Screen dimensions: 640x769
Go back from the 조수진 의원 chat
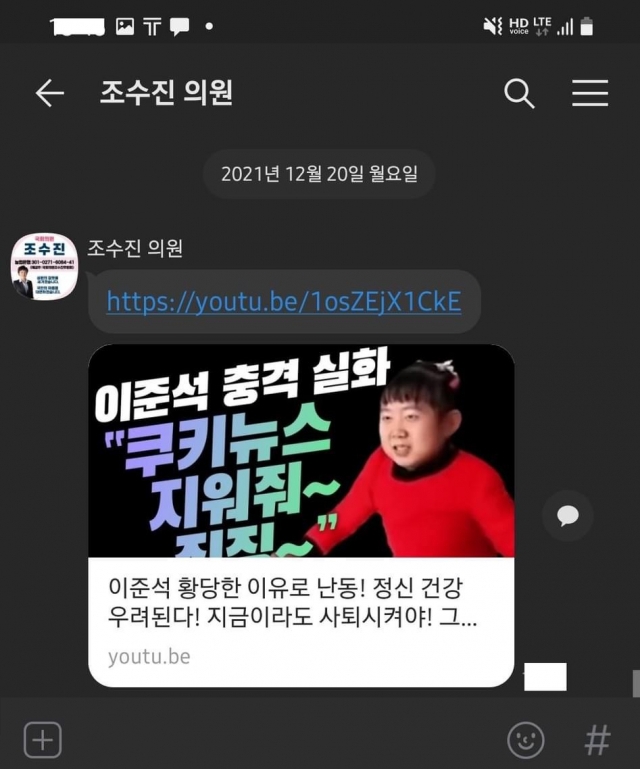49,94
